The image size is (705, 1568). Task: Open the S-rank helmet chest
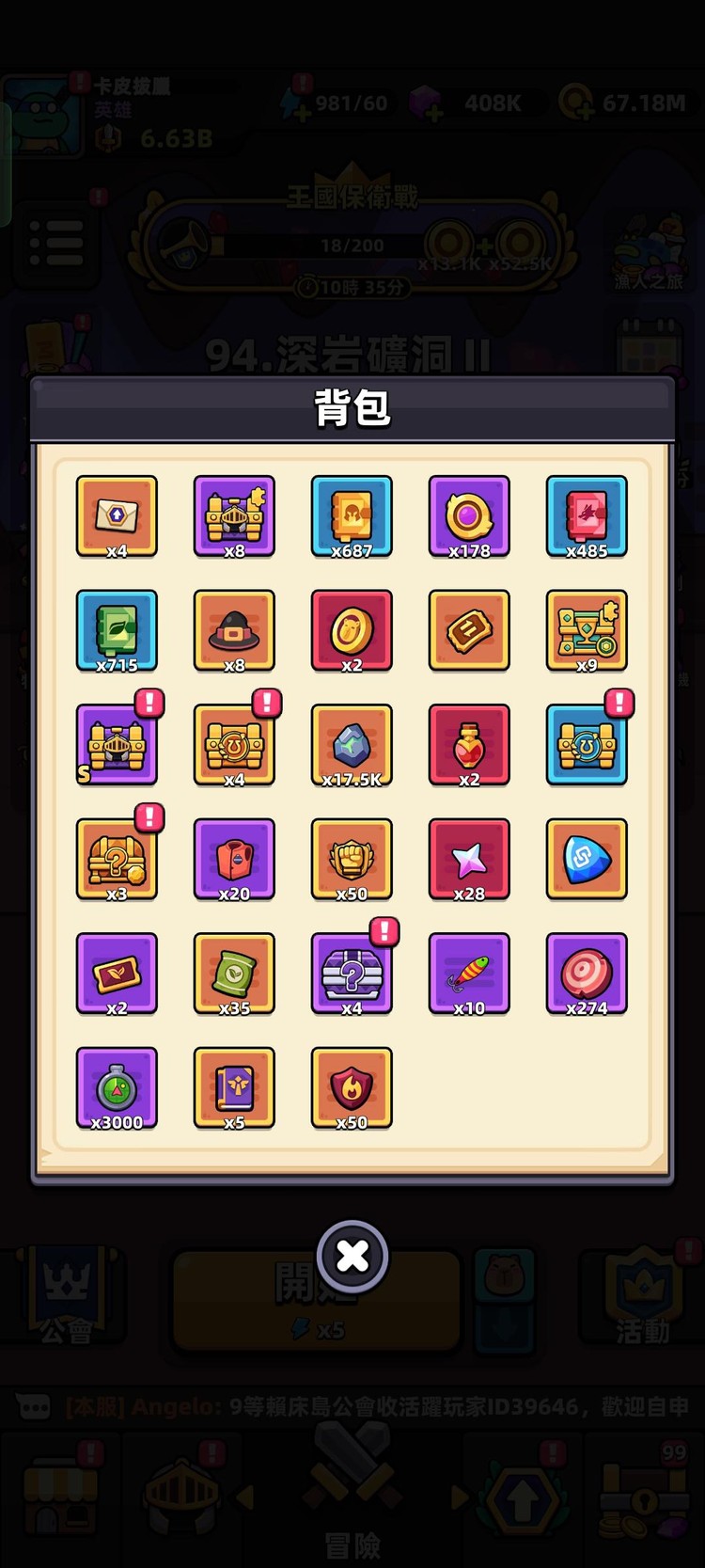(117, 744)
